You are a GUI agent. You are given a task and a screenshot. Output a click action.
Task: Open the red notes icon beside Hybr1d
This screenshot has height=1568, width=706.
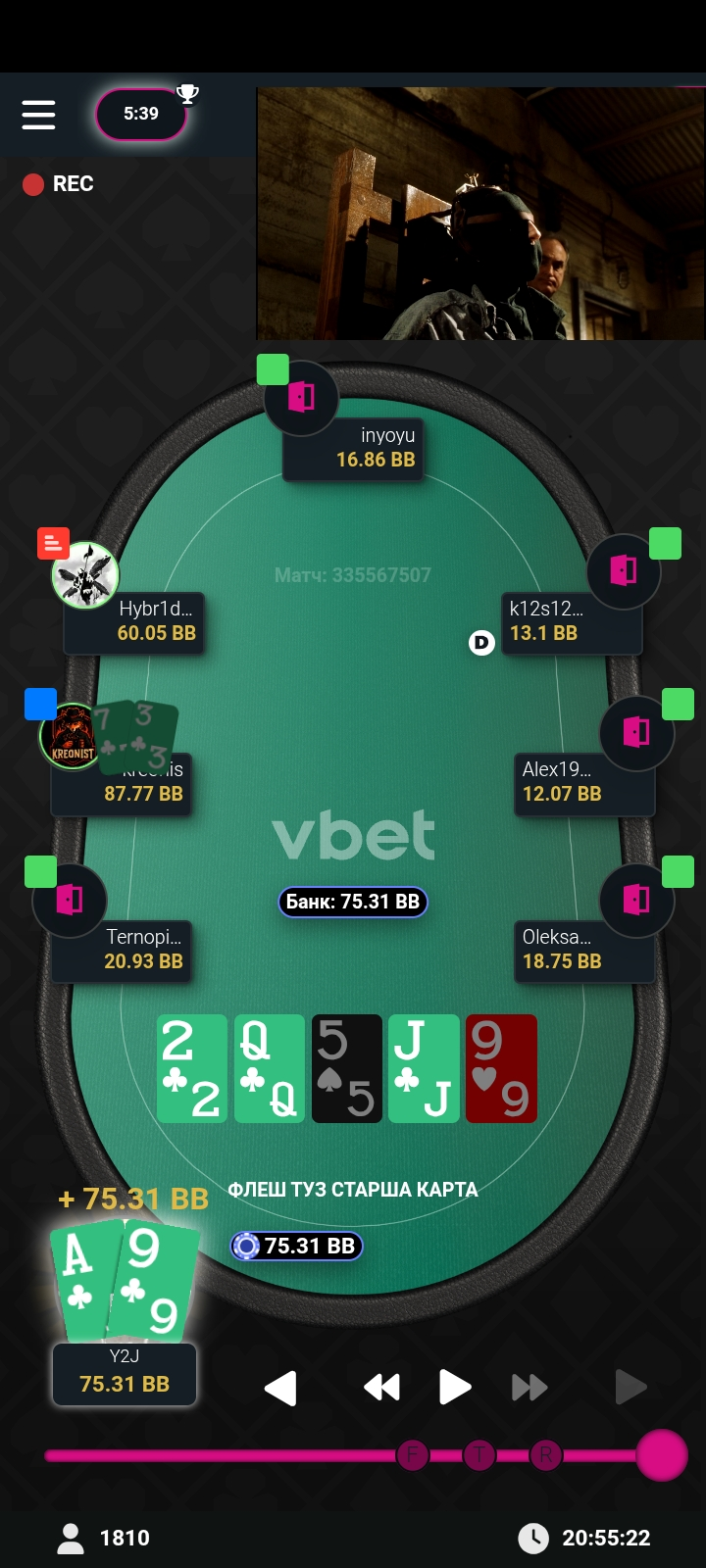click(x=53, y=544)
